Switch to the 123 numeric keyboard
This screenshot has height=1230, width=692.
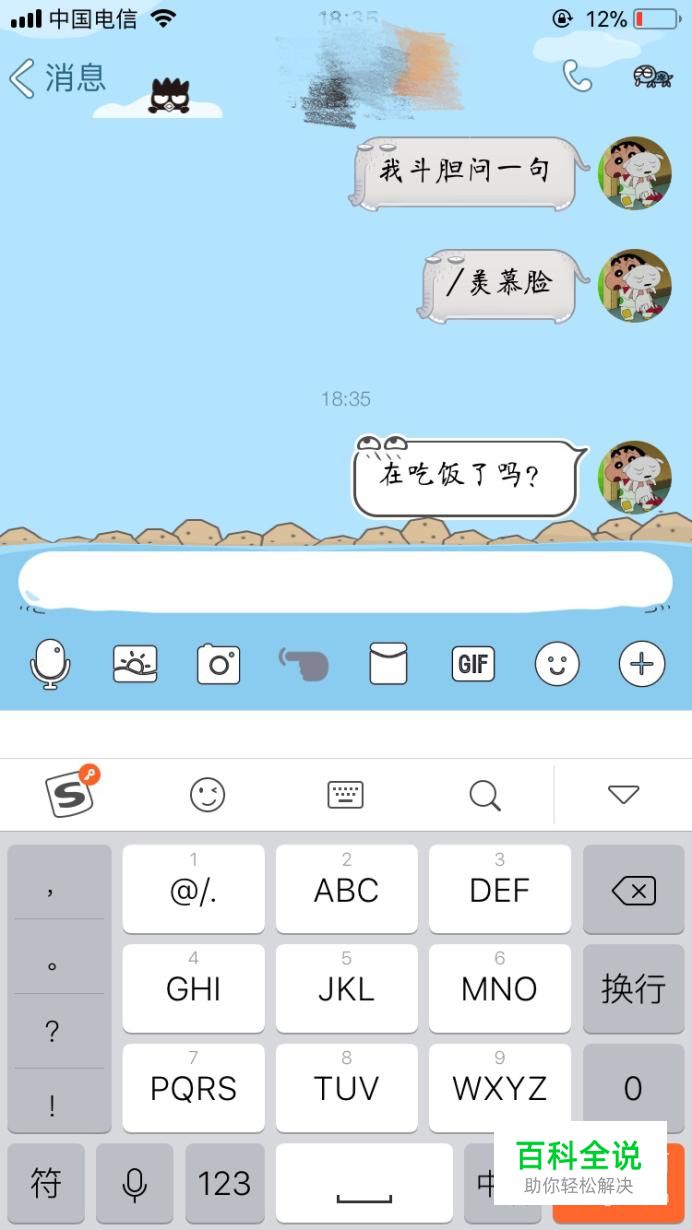click(224, 1184)
